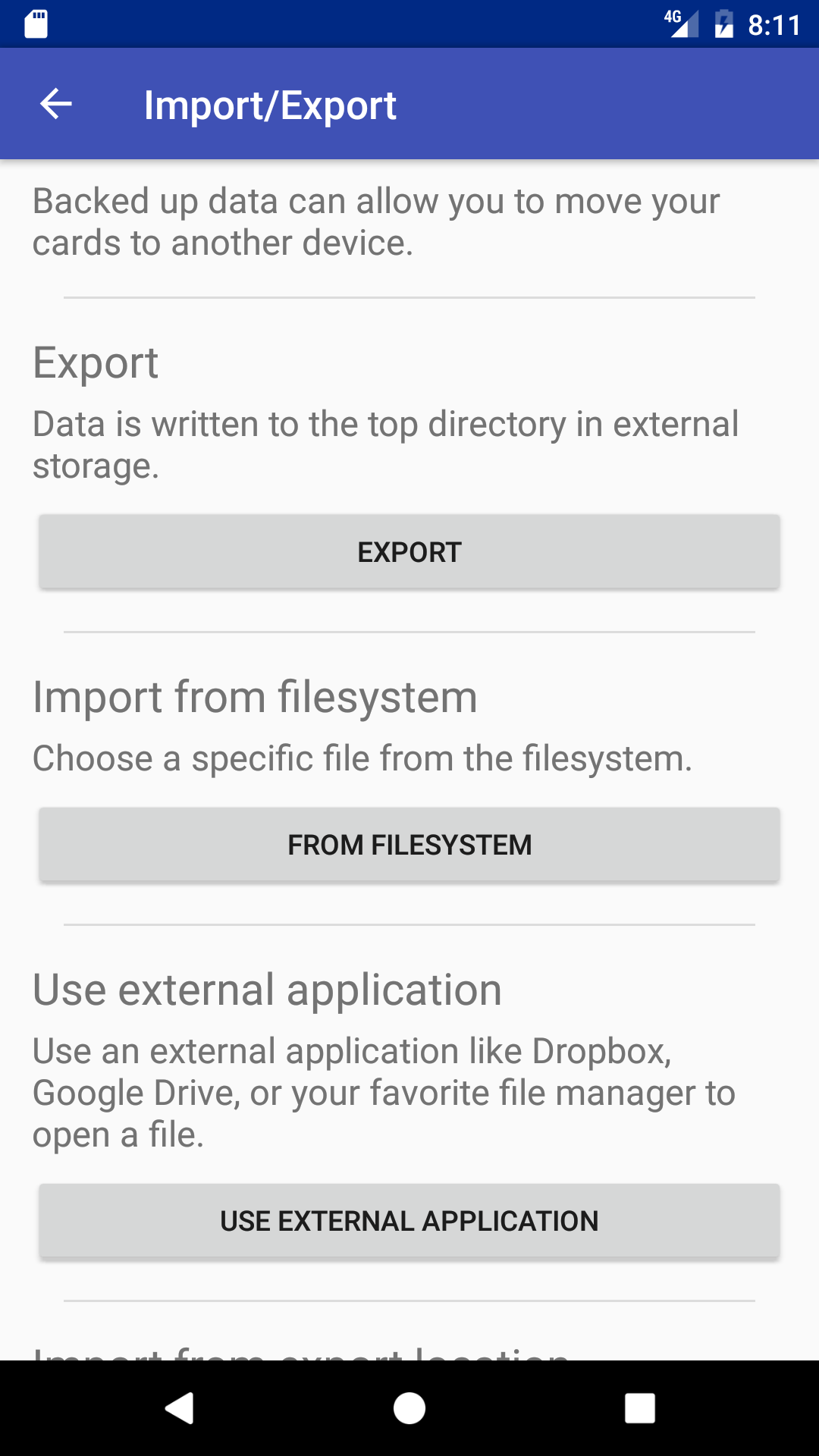Tap the system home button

409,1408
